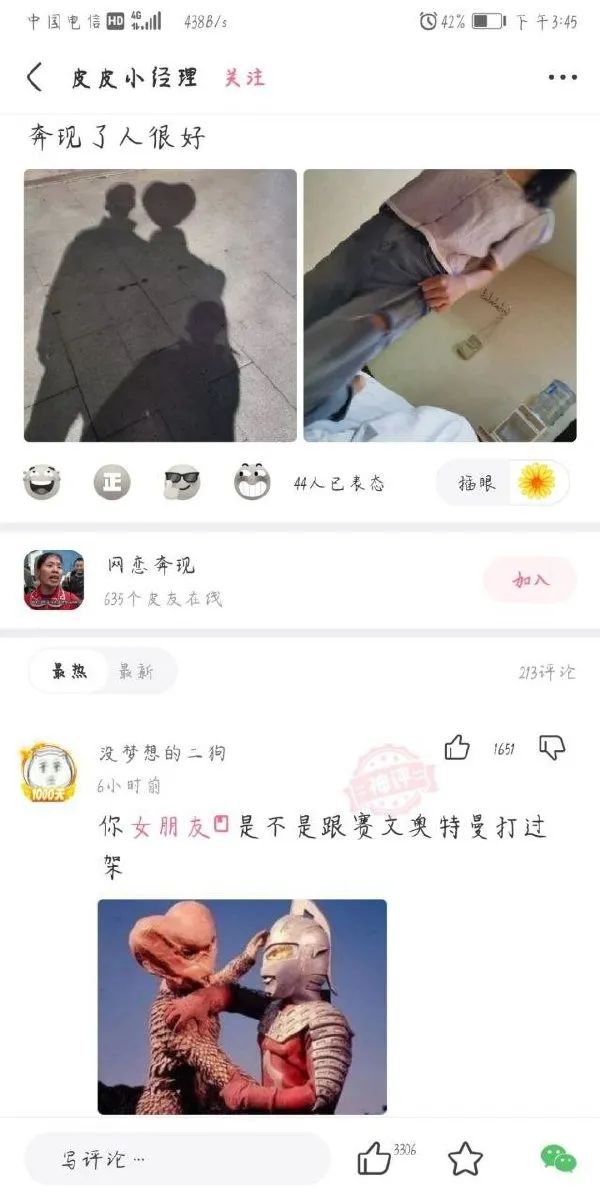React with the sunglasses emoji
Viewport: 600px width, 1200px height.
tap(182, 483)
